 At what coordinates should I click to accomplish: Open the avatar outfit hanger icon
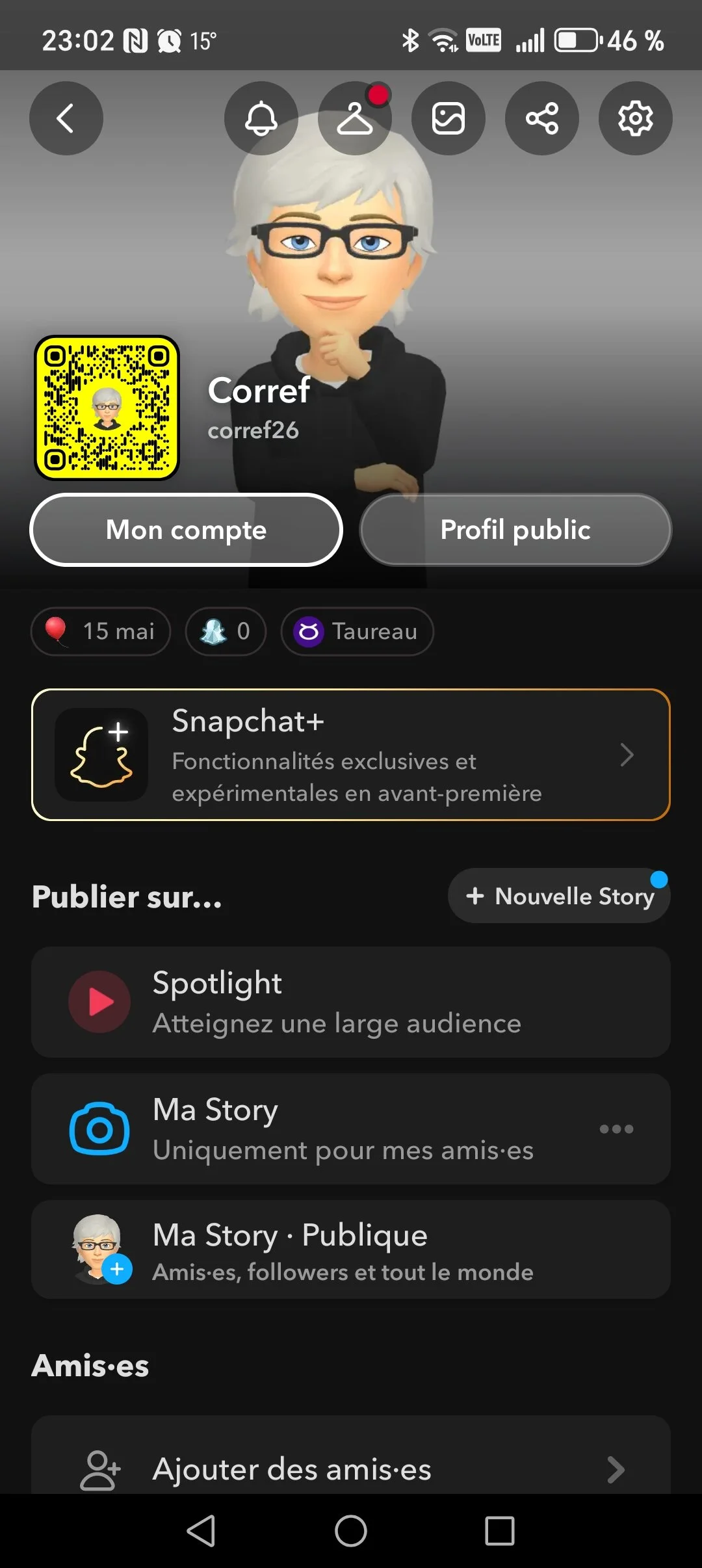[x=354, y=118]
